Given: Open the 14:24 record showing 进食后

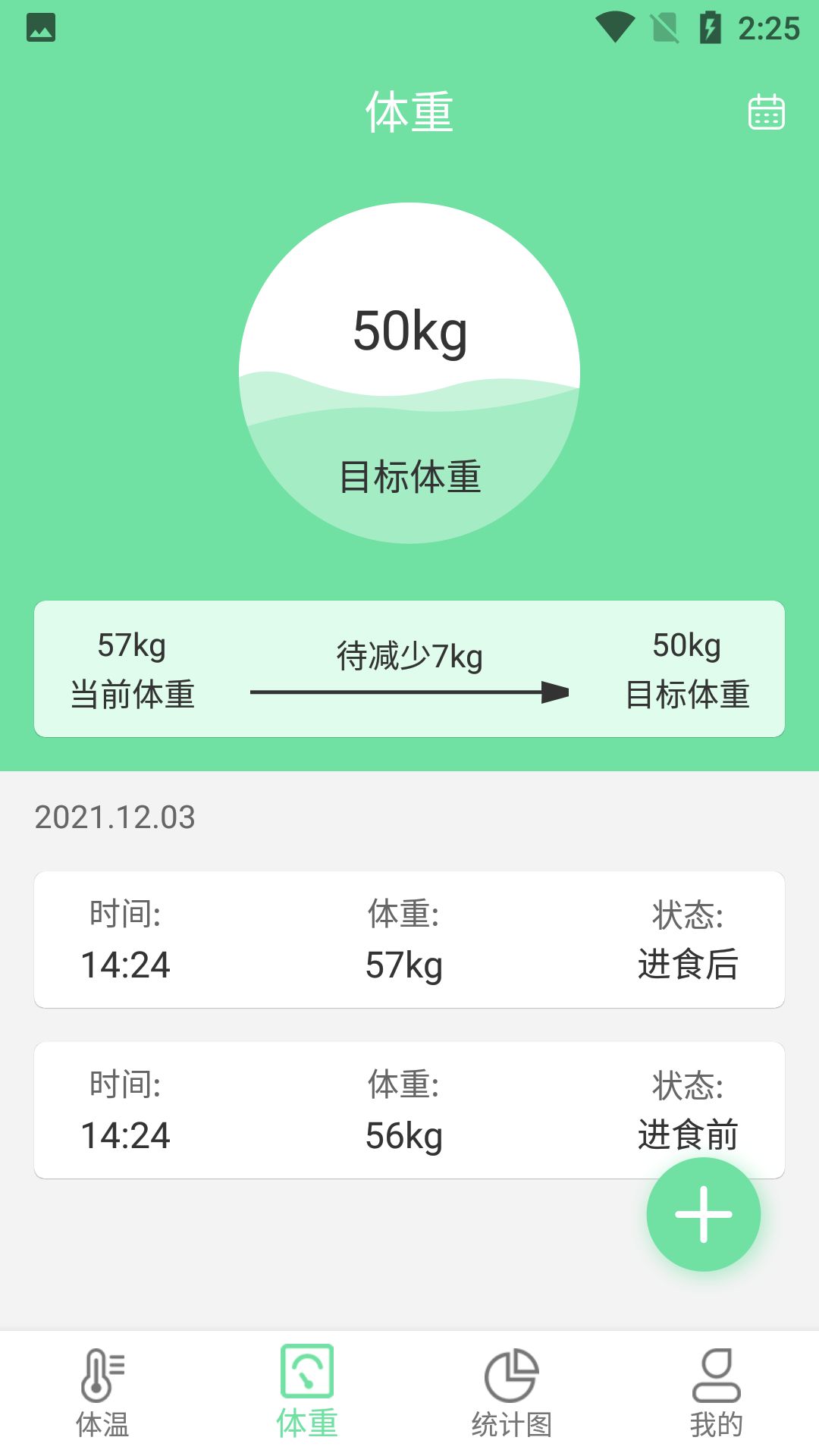Looking at the screenshot, I should (x=409, y=940).
